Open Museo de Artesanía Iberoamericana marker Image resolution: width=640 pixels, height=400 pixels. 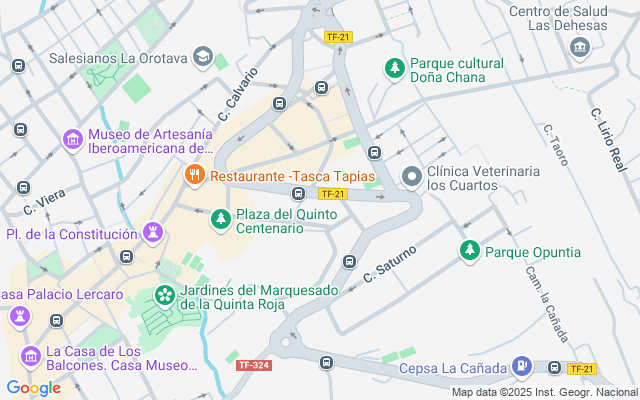71,139
